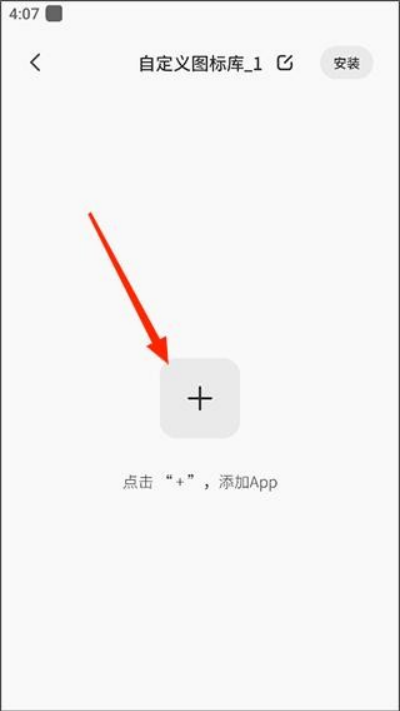
Task: Add an app with the plus button
Action: point(200,398)
